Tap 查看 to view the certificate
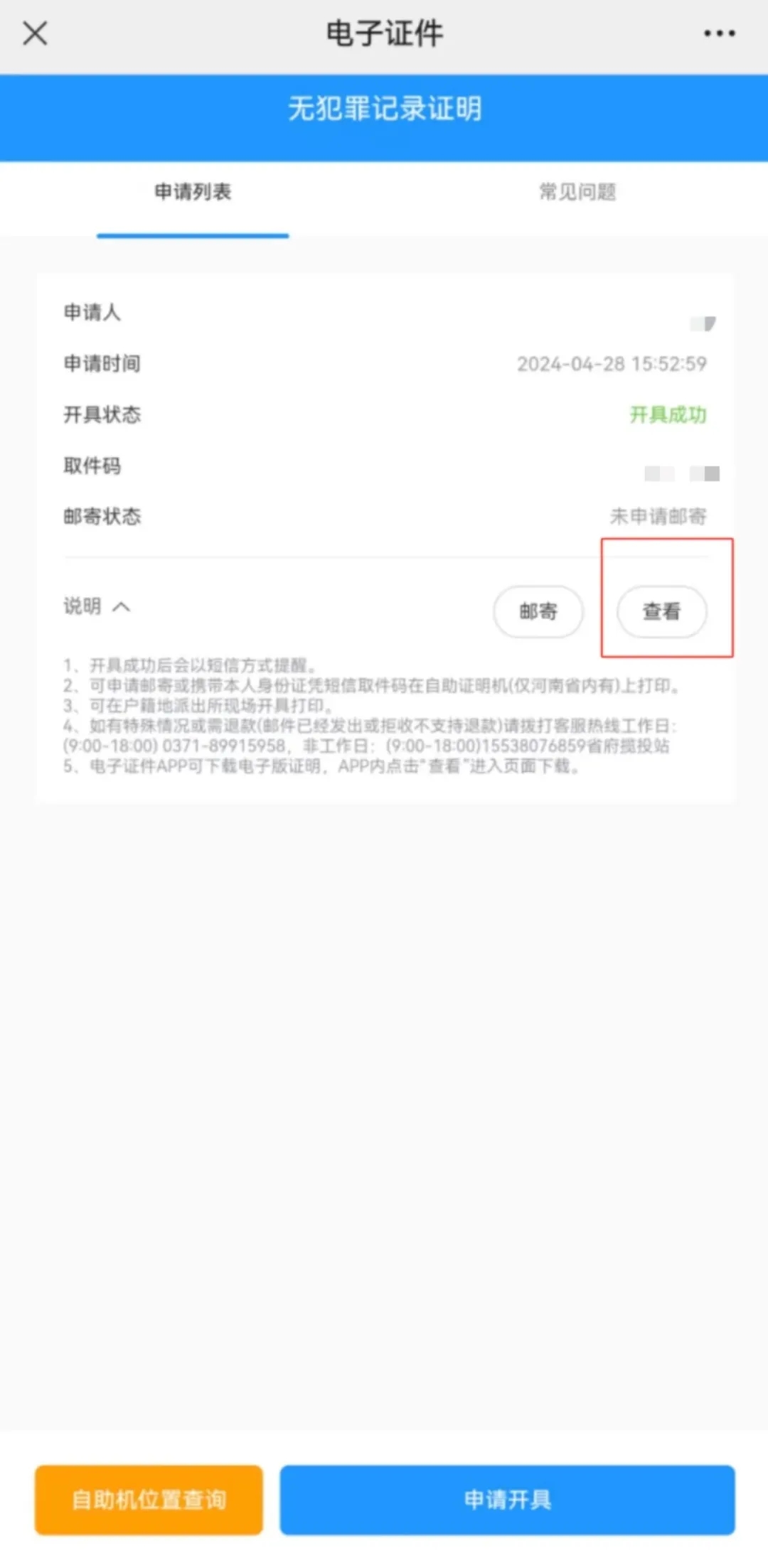Screen dimensions: 768x1568 tap(661, 611)
